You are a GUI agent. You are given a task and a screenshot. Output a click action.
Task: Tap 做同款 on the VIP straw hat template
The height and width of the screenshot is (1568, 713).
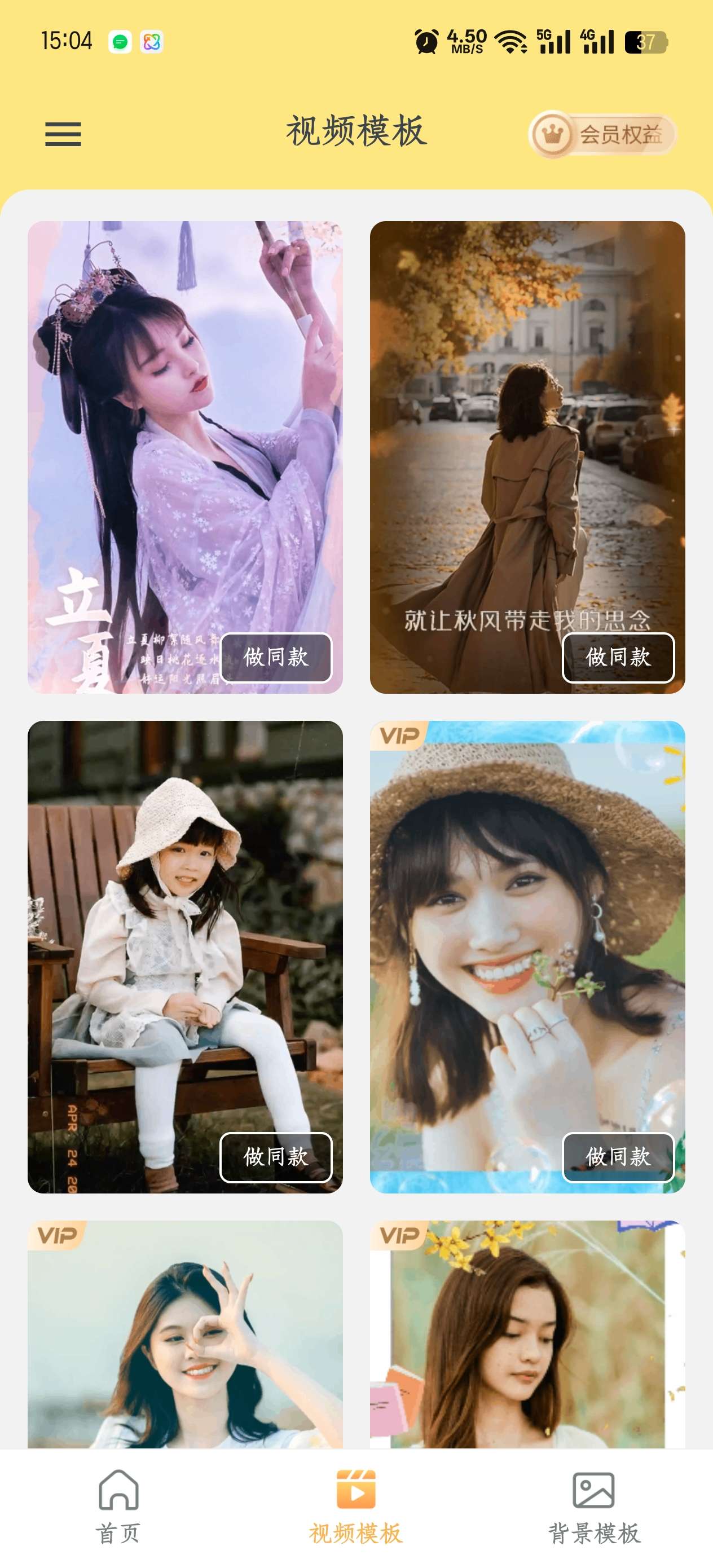618,1157
